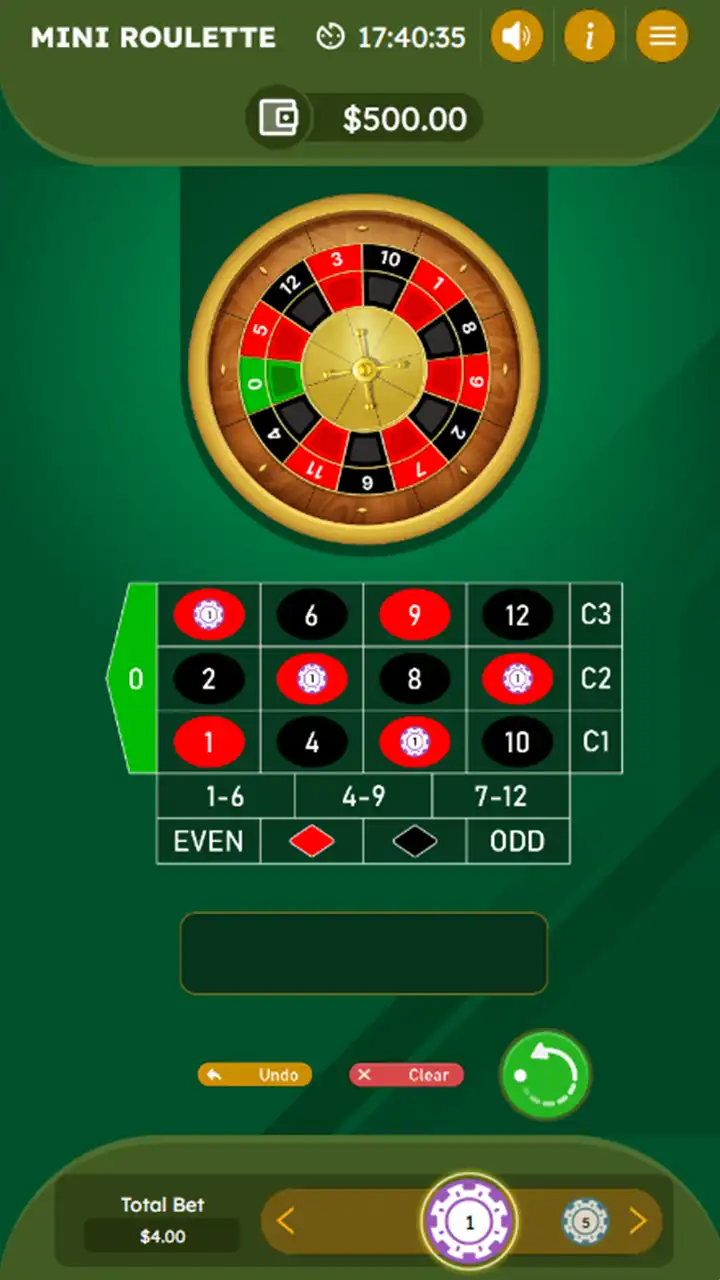Bet on ODD
720x1280 pixels.
point(518,842)
